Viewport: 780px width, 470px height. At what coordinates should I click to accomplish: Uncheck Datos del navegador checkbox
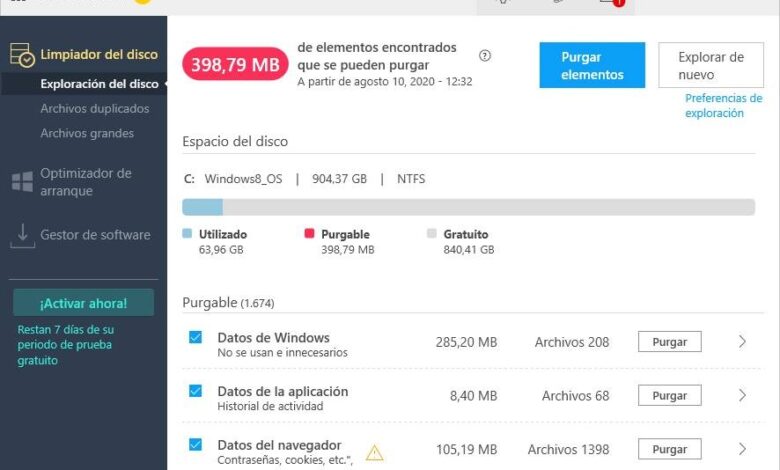pos(195,445)
